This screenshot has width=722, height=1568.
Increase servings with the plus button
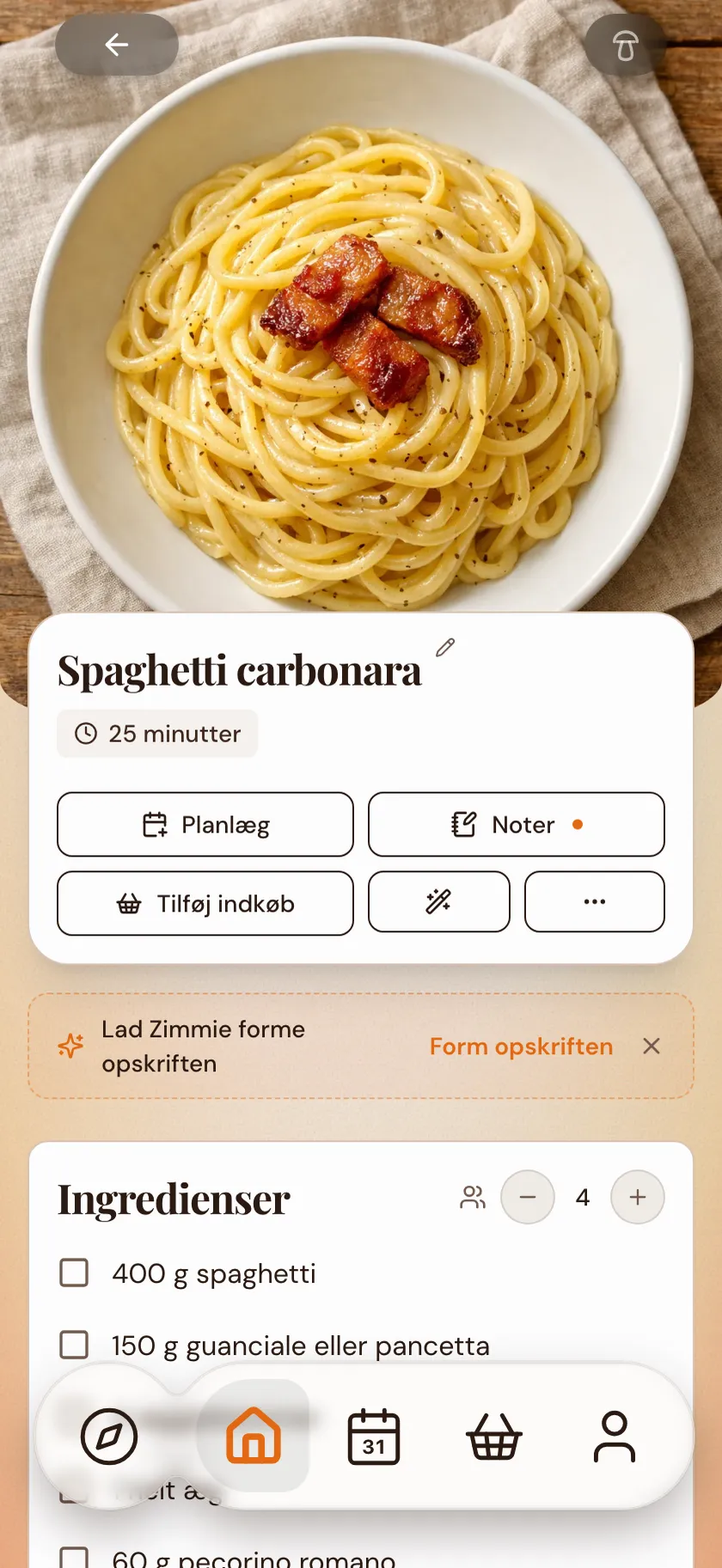coord(638,1197)
